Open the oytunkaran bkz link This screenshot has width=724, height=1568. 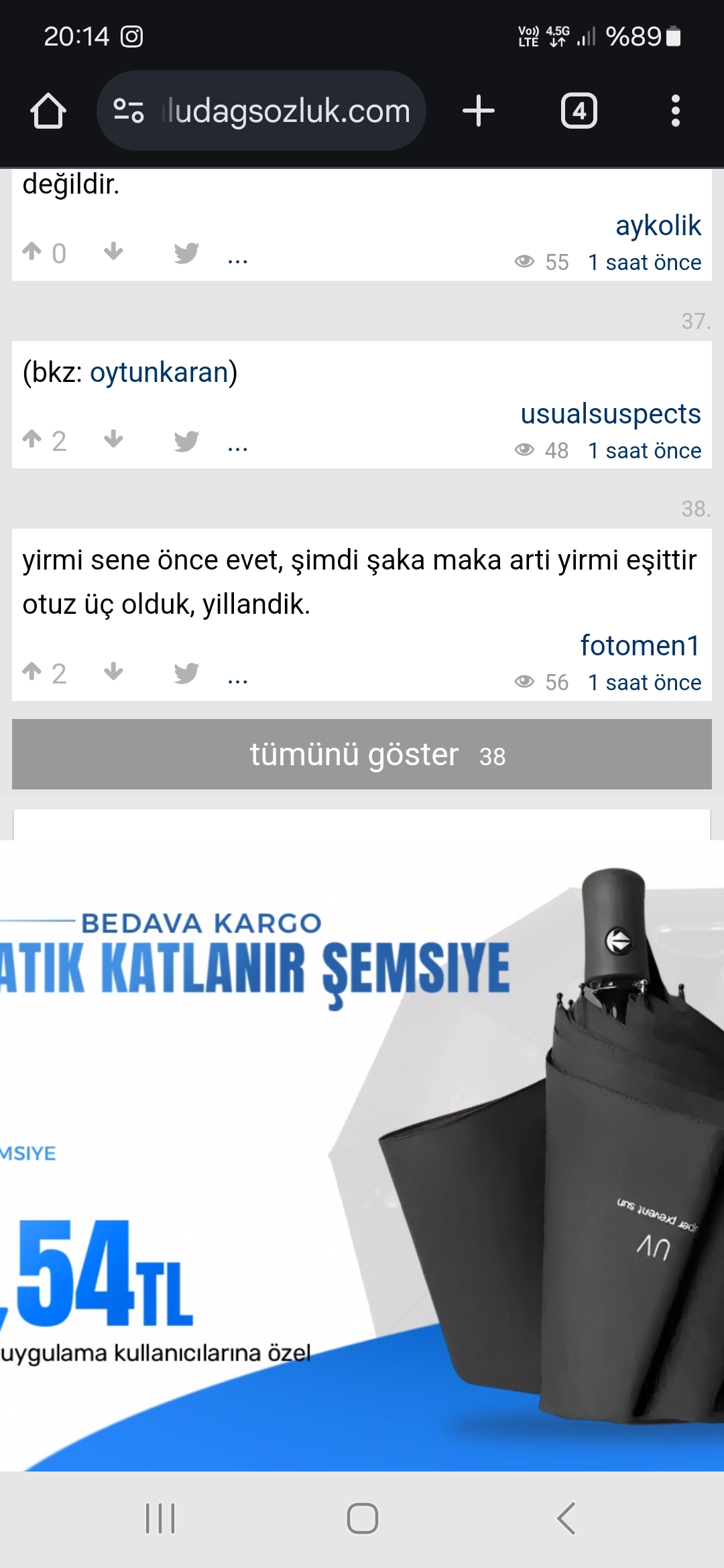(162, 373)
